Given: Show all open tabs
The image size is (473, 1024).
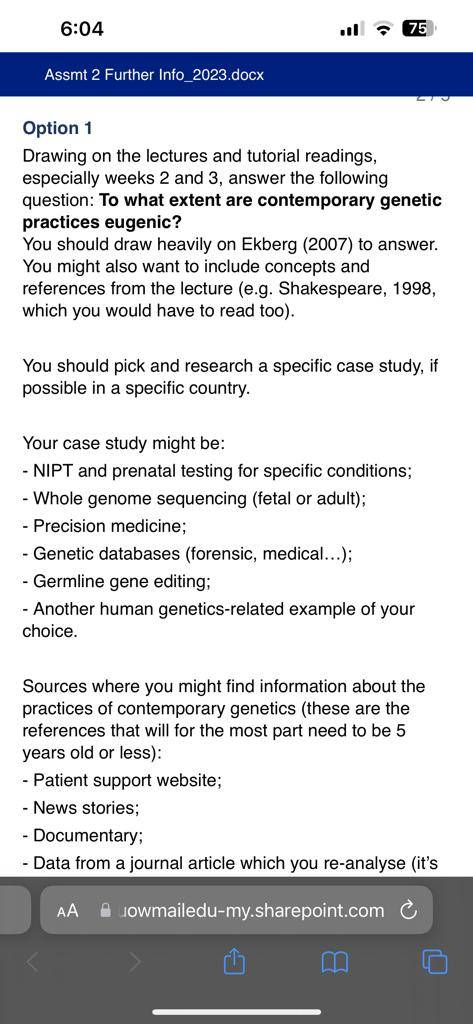Looking at the screenshot, I should coord(435,962).
